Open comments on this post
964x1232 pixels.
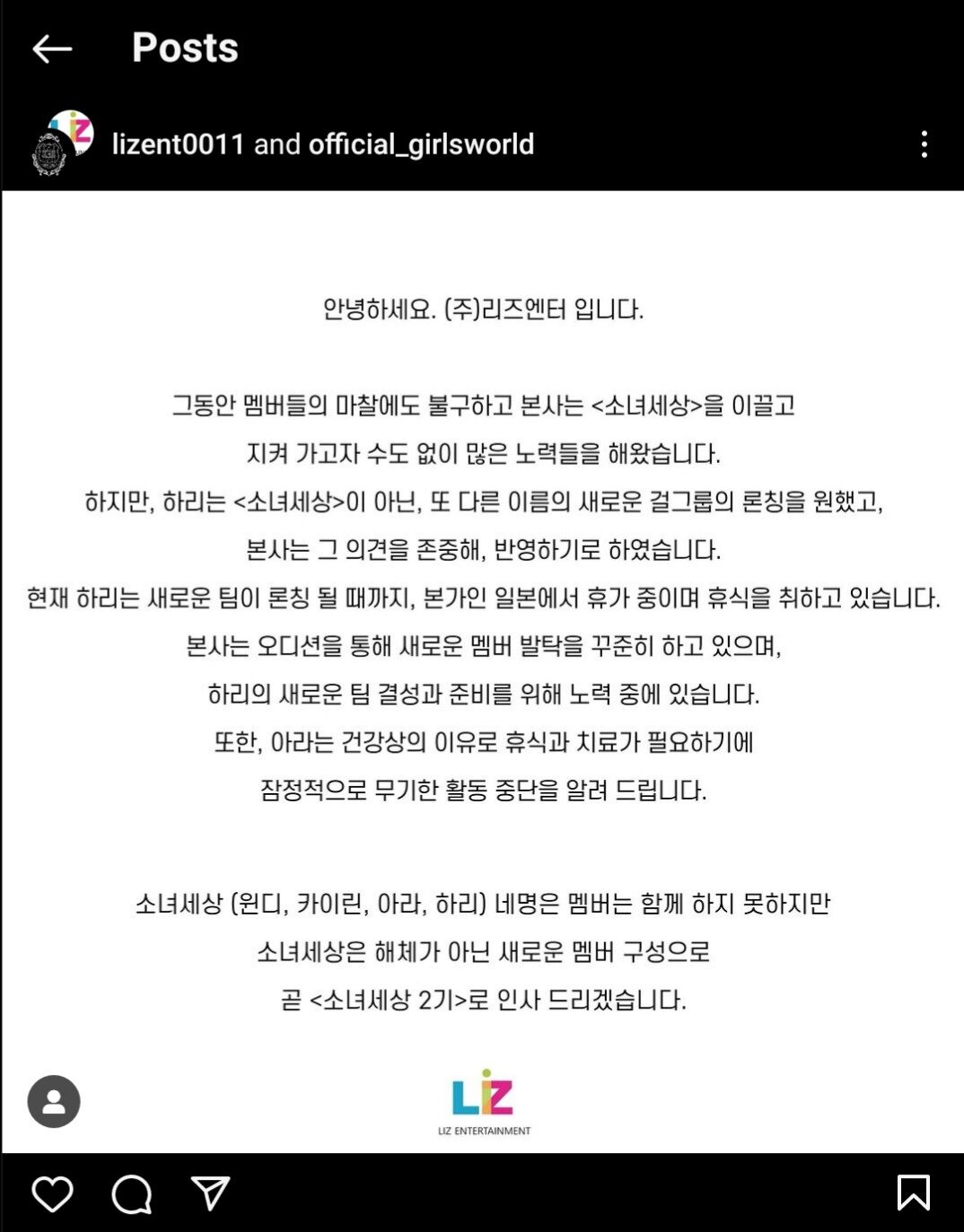(132, 1193)
